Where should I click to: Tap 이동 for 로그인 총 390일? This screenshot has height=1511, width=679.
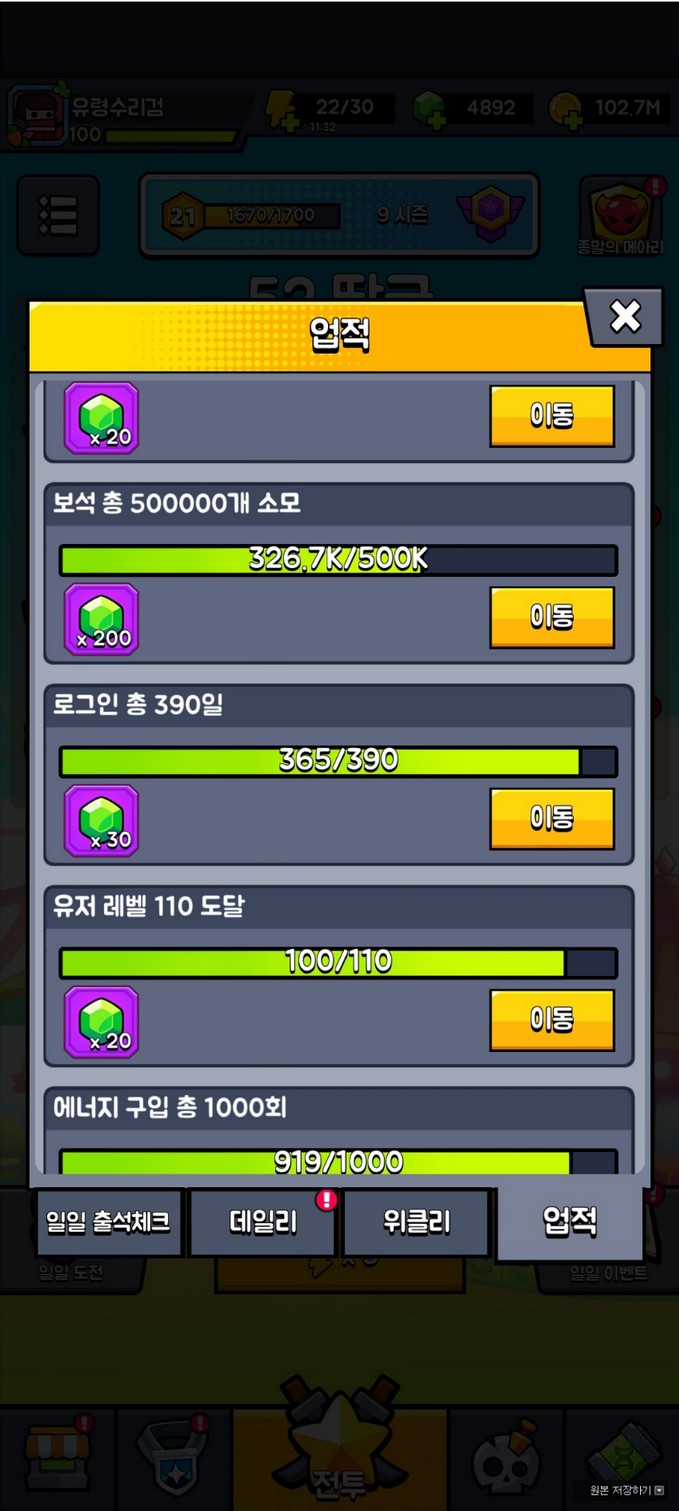[551, 818]
